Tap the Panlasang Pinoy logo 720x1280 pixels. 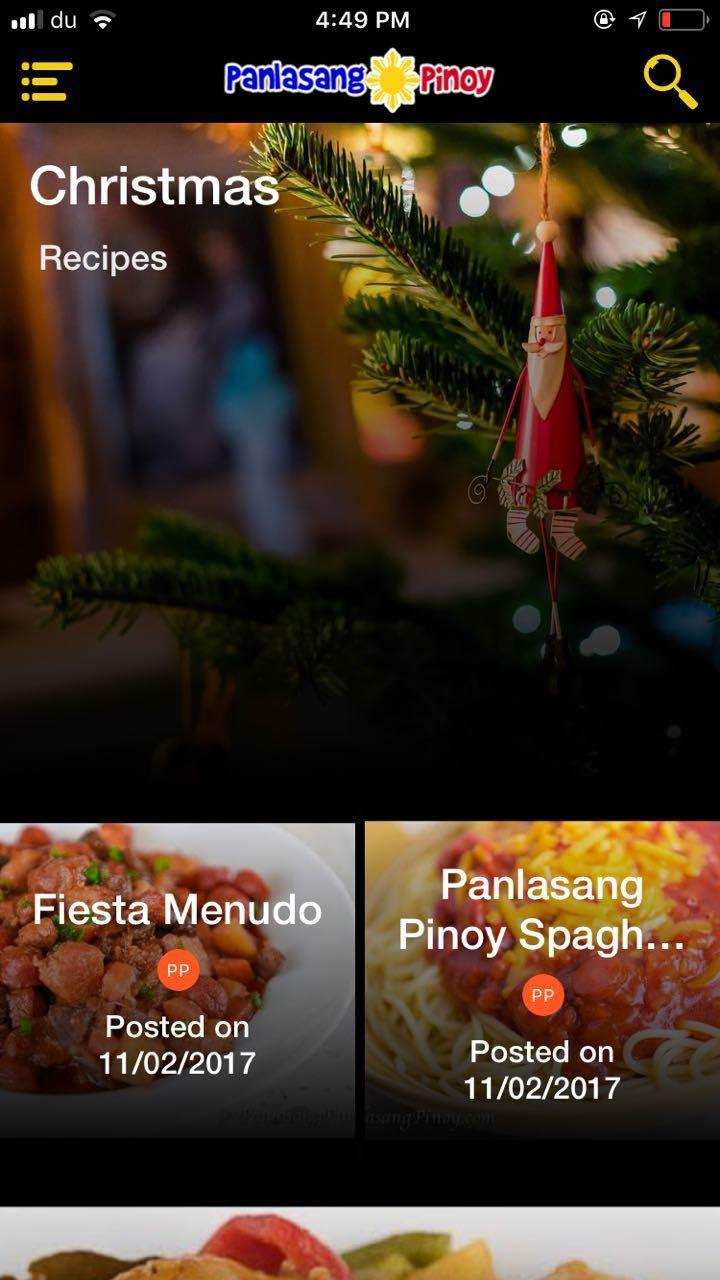pos(360,80)
